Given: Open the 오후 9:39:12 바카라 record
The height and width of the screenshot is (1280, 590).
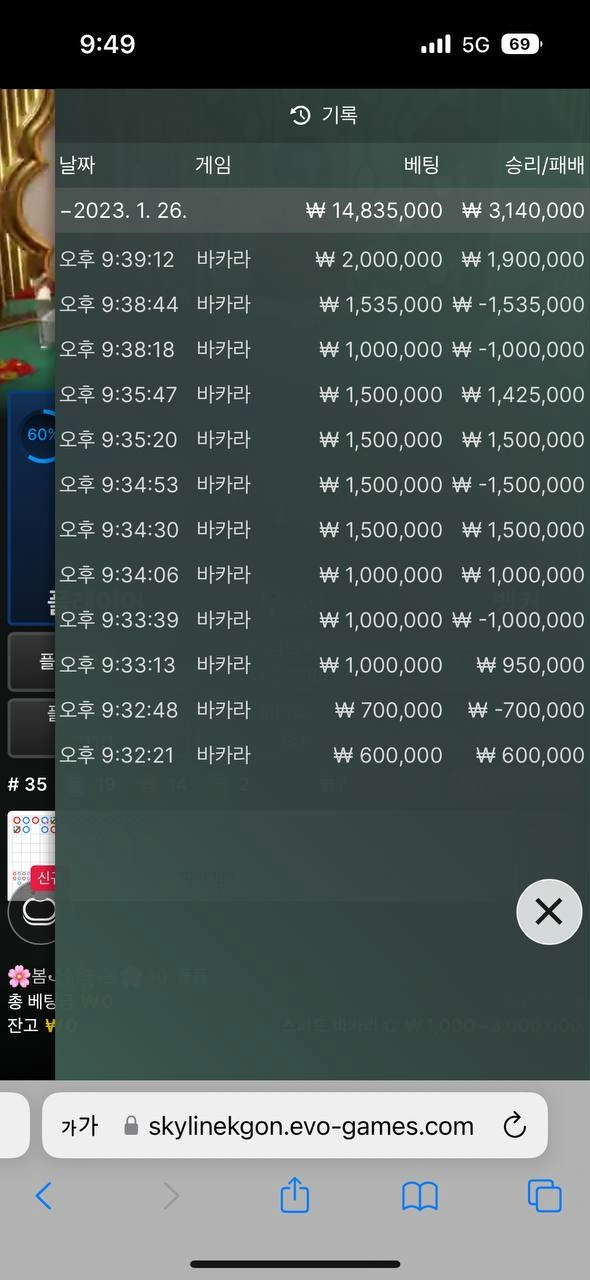Looking at the screenshot, I should 322,259.
